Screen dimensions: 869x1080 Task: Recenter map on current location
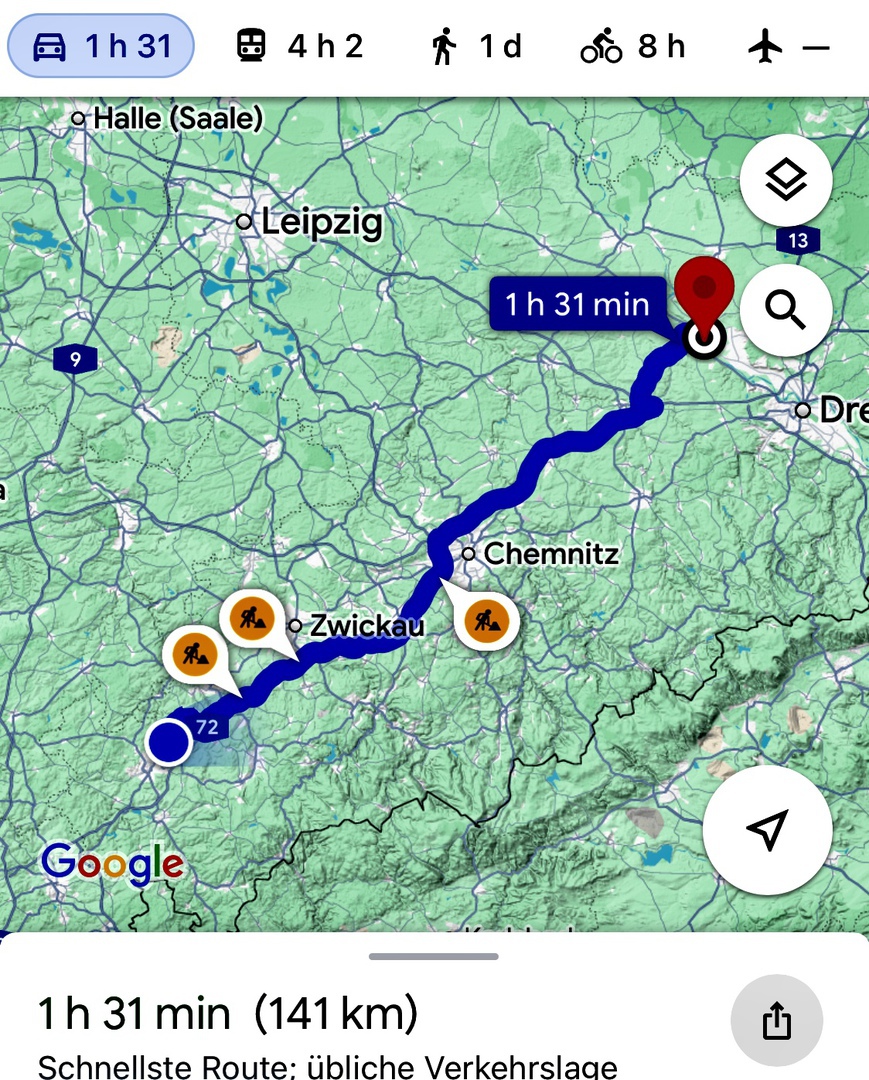[x=767, y=830]
